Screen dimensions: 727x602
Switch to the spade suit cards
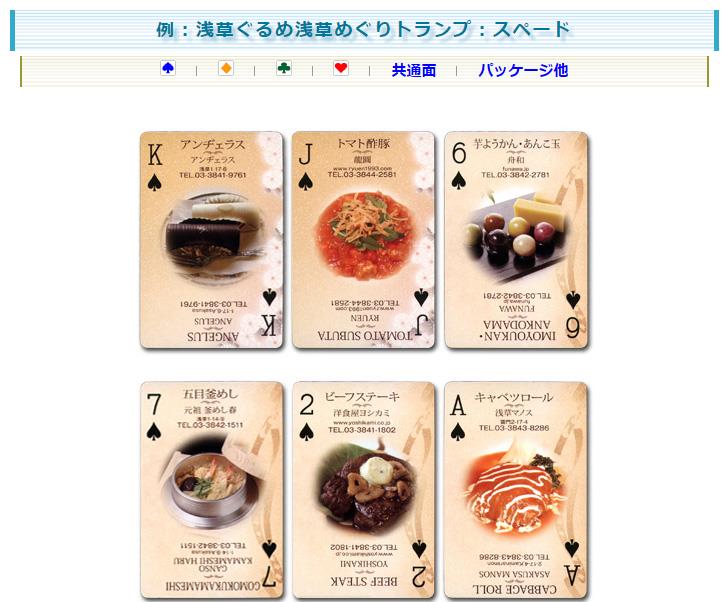(167, 69)
